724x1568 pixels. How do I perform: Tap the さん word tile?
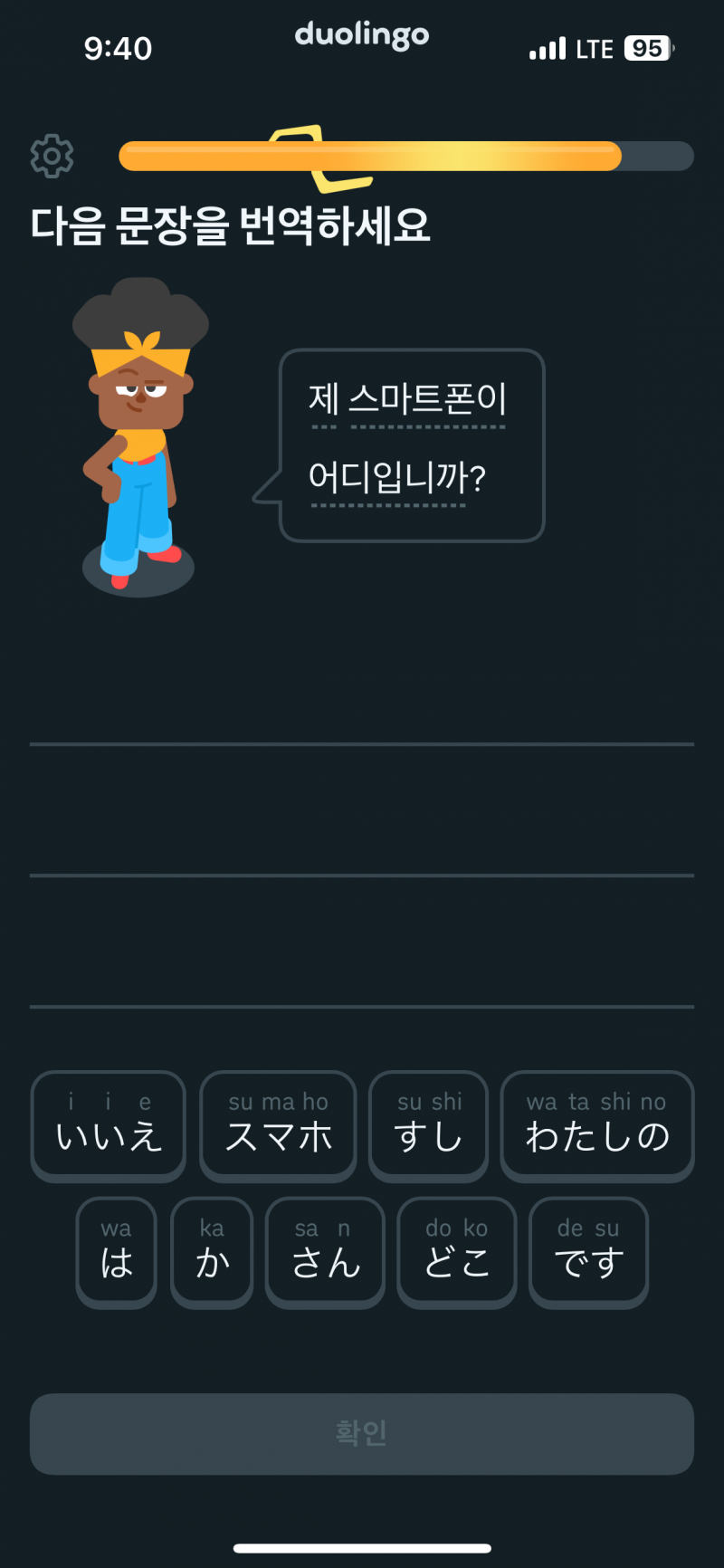325,1252
